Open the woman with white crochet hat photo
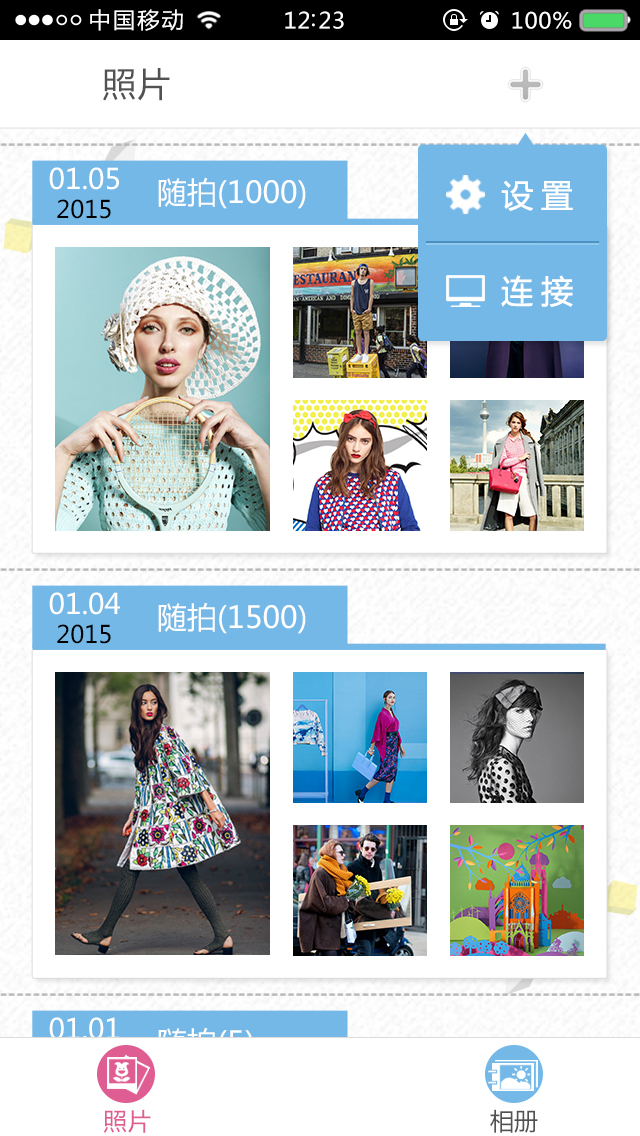 [x=162, y=388]
